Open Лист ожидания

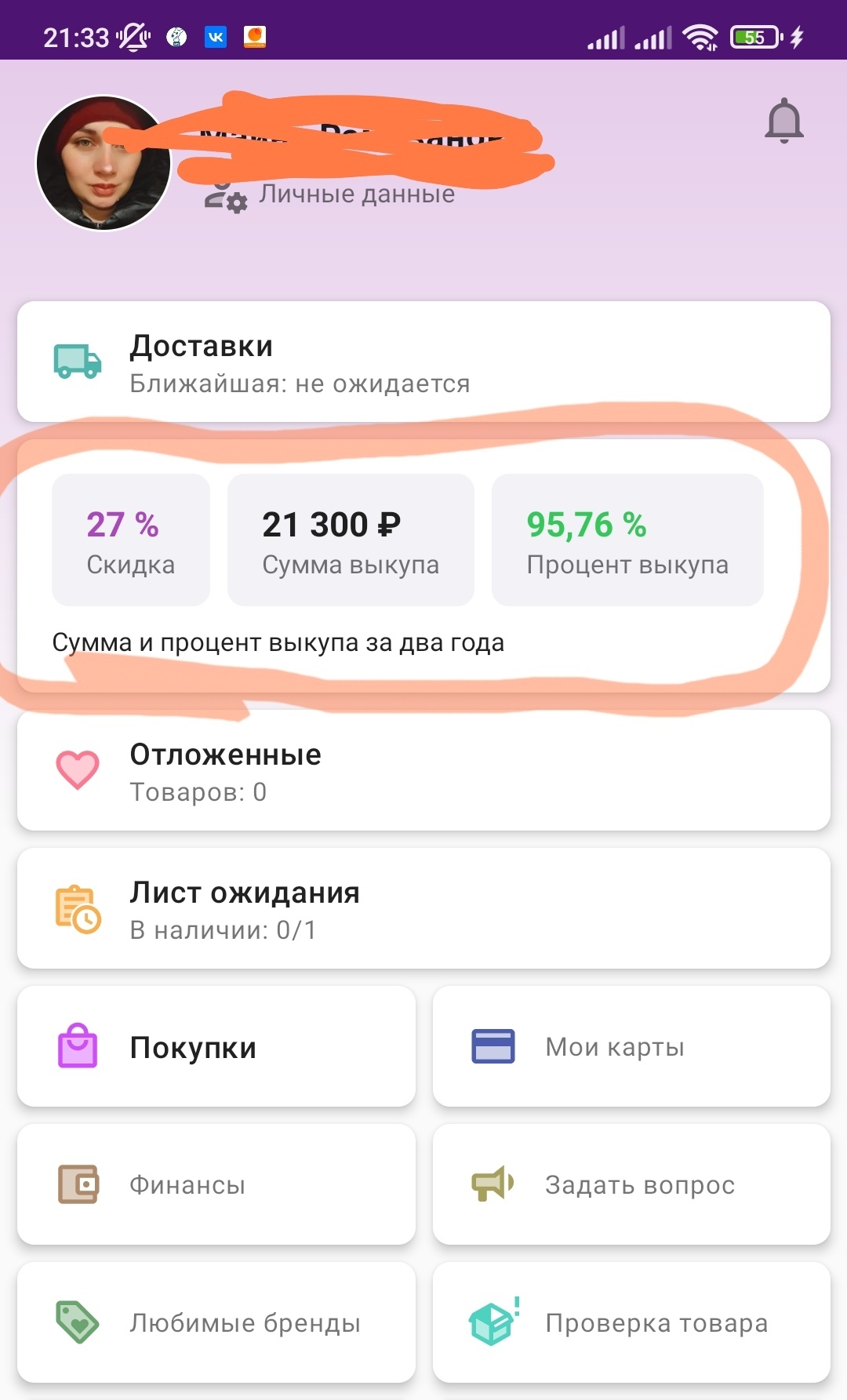pos(423,909)
